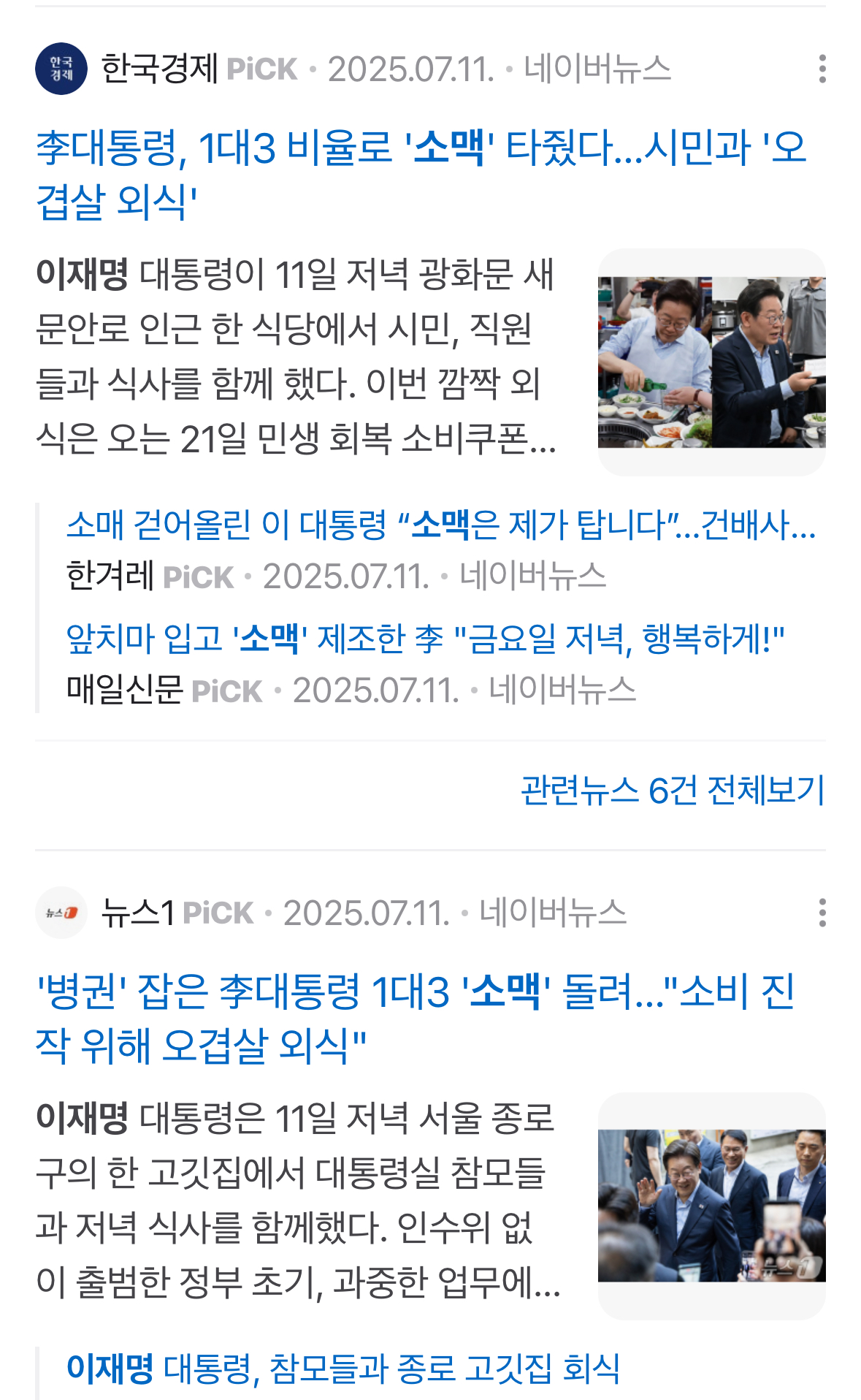Open related link 참모들과 종로 고깃집 회식
The width and height of the screenshot is (861, 1400).
coord(343,1368)
